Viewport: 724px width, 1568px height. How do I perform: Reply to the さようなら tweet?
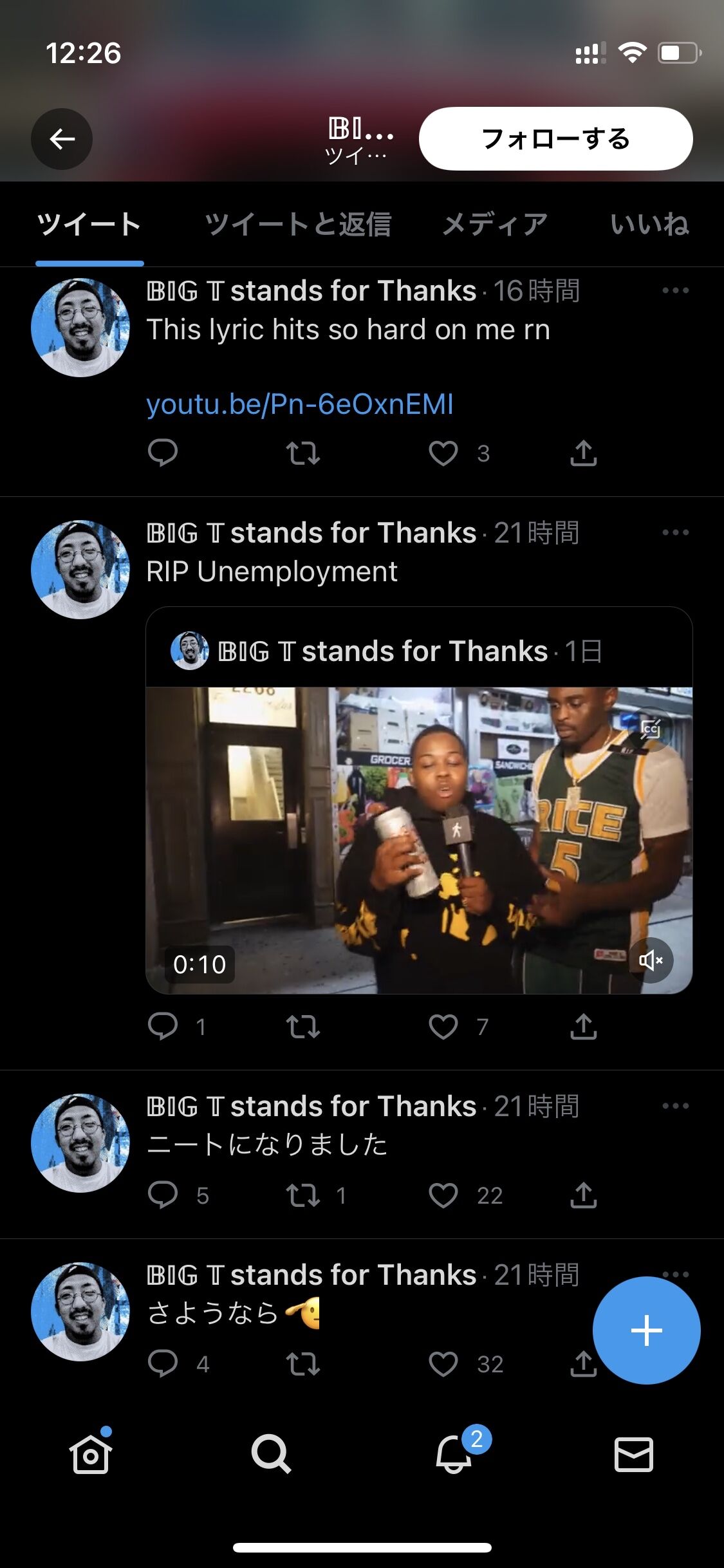coord(163,1363)
